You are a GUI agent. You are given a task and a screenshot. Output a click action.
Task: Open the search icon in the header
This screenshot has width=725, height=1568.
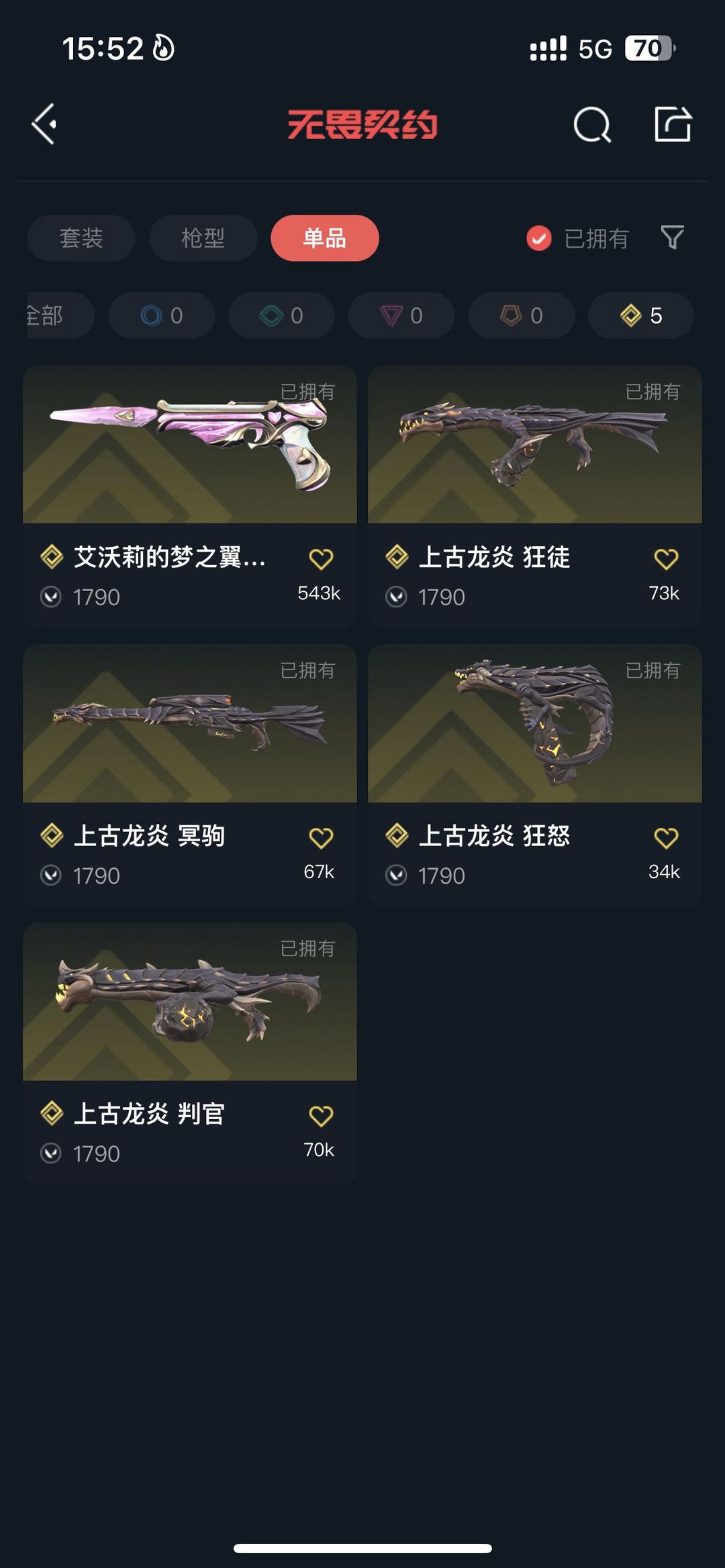(592, 124)
